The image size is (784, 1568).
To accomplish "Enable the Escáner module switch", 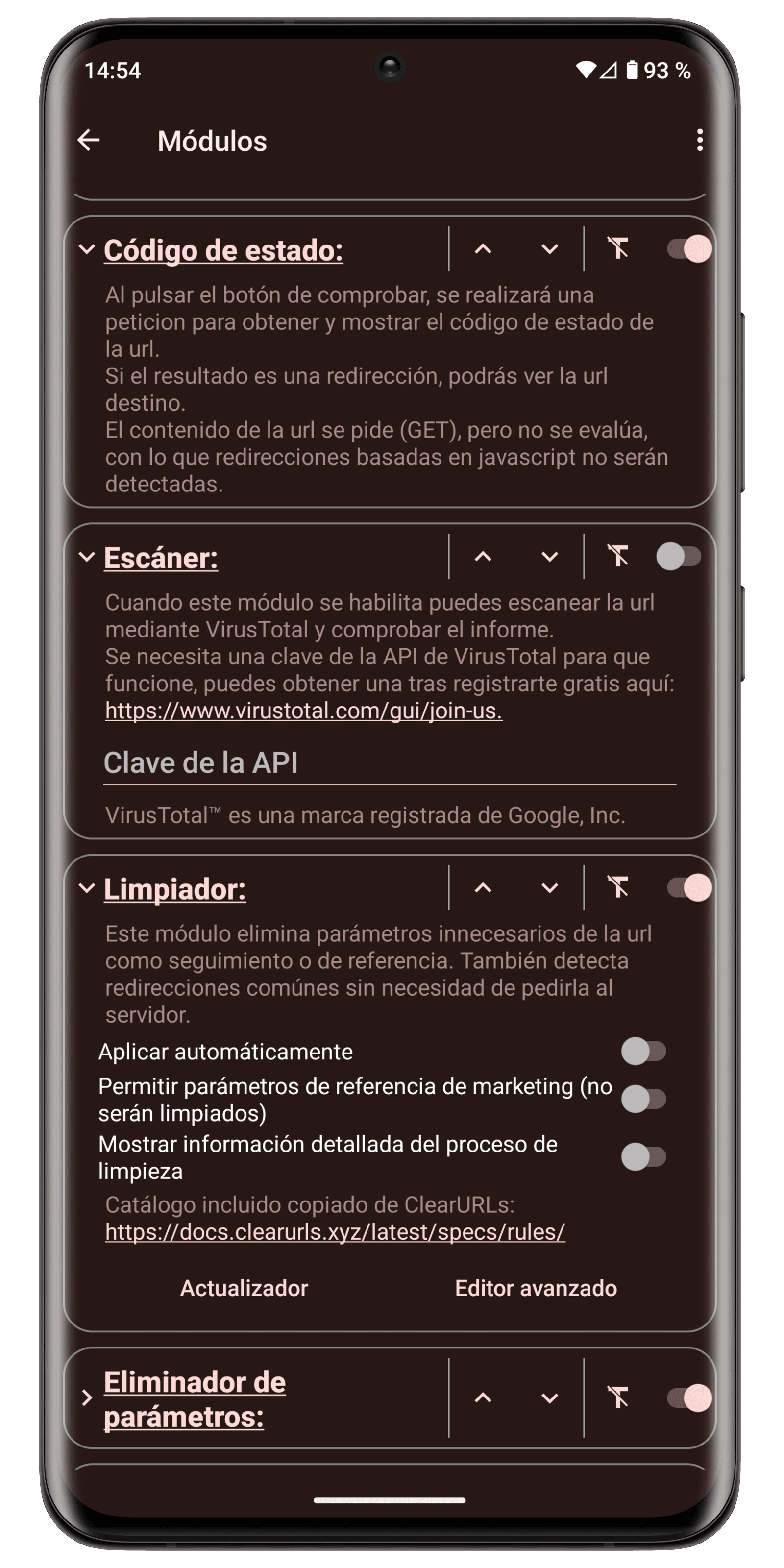I will point(679,556).
